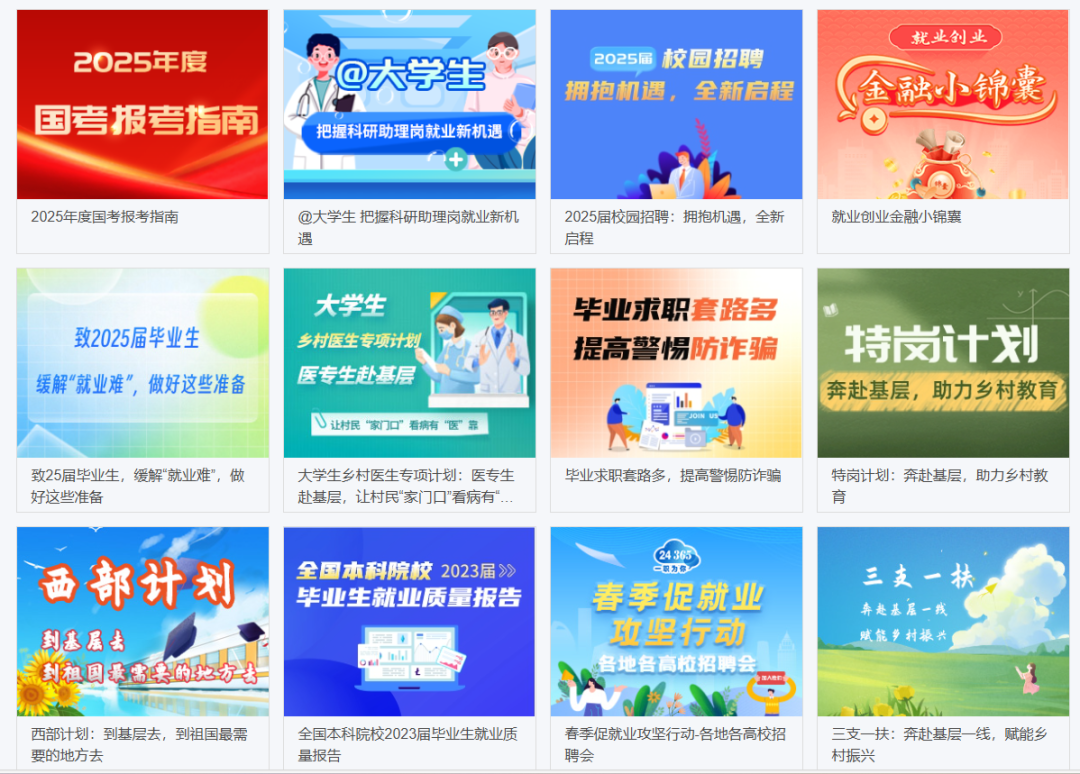View the 致25届毕业生 缓解就业难 card
Viewport: 1080px width, 774px height.
pos(143,363)
